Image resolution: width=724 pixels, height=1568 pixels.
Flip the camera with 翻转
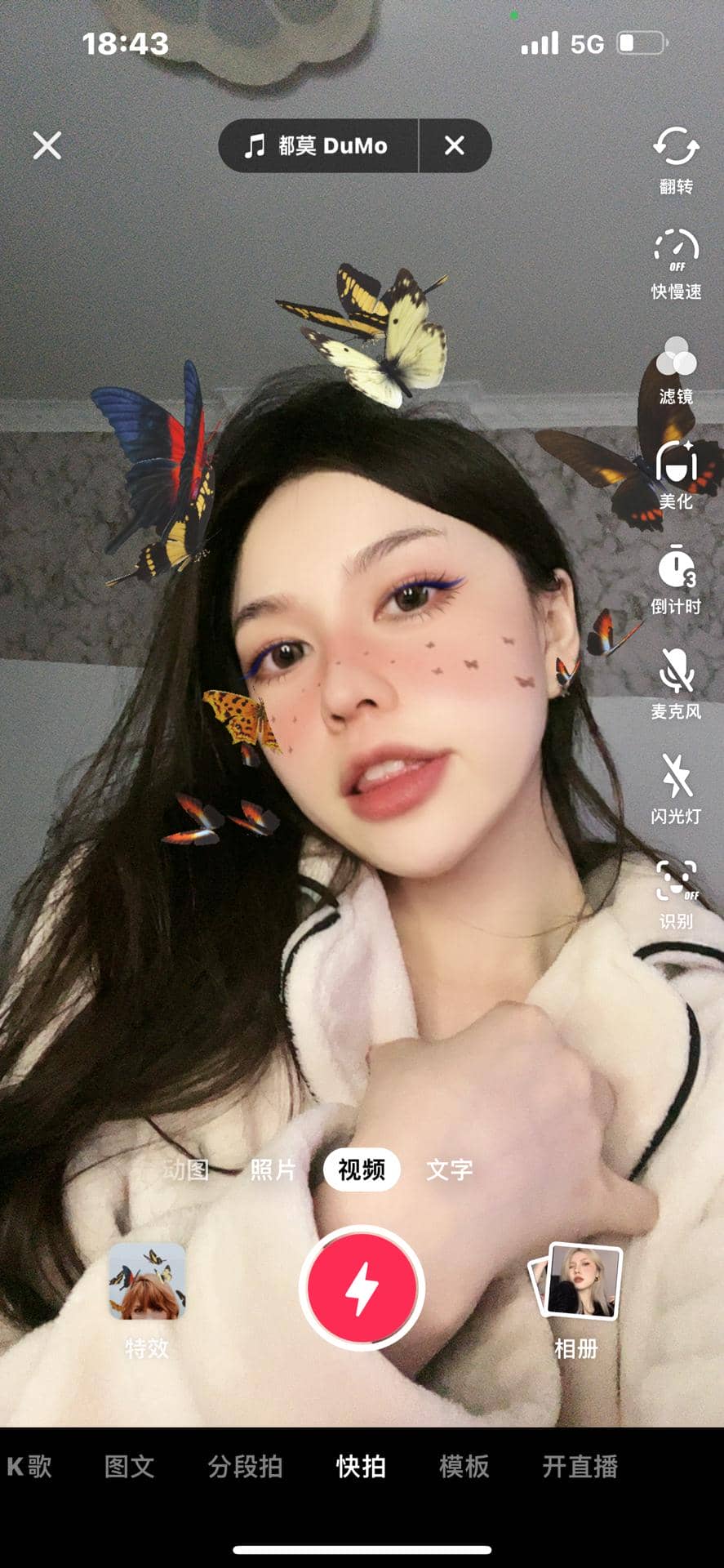tap(676, 159)
